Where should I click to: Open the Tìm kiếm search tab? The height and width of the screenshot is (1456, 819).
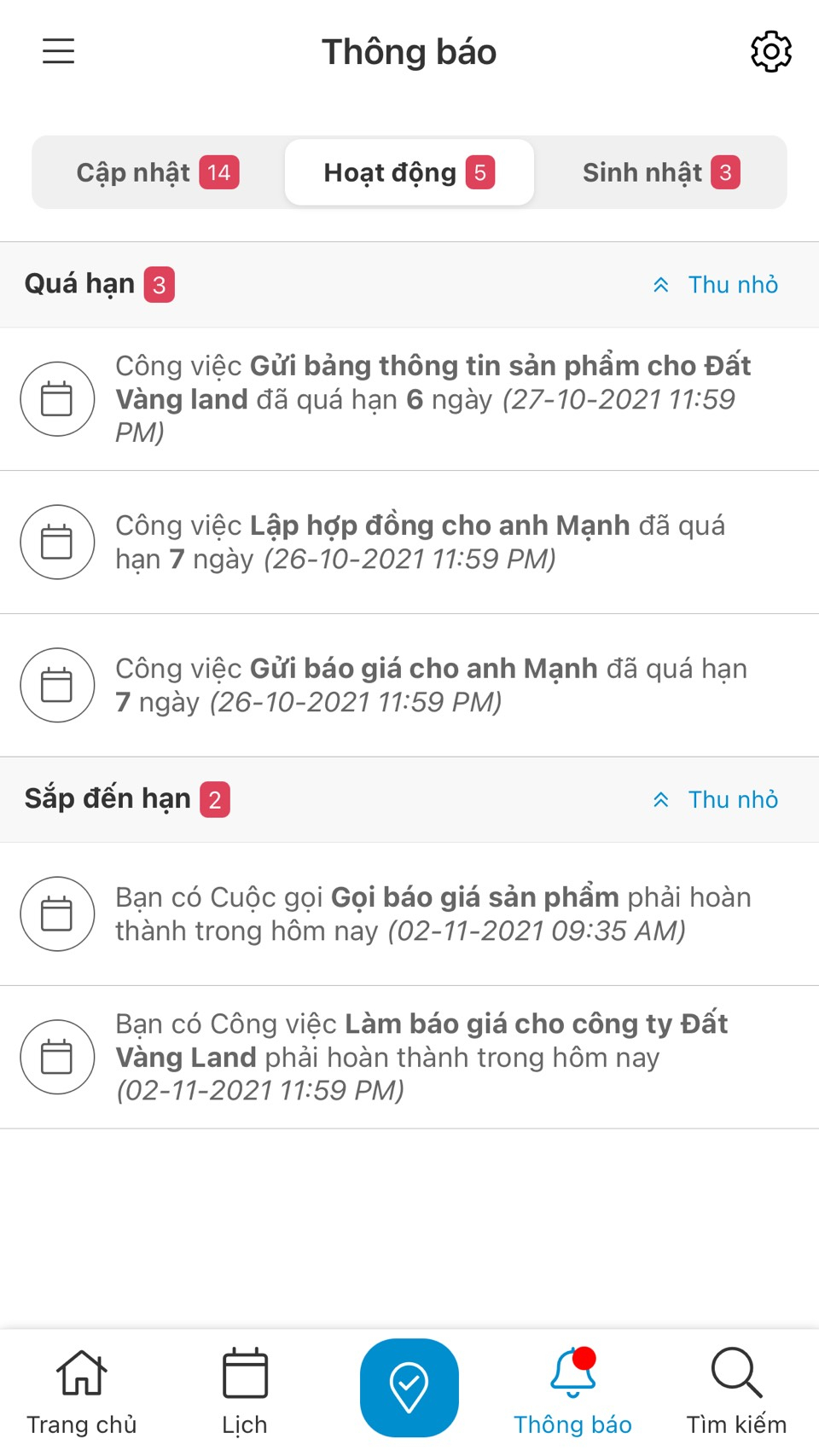[x=736, y=1390]
